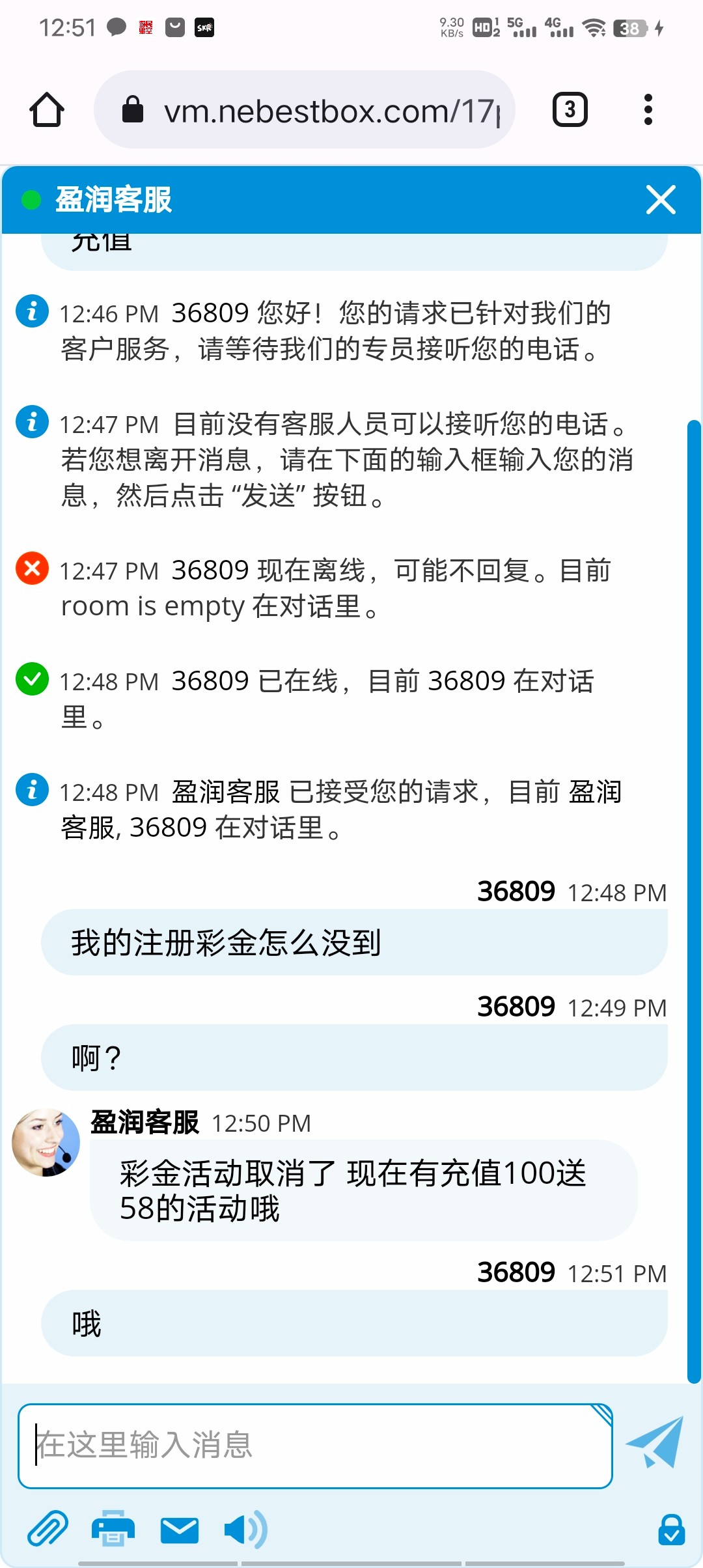
Task: Click the info icon beside the 12:46 PM message
Action: 31,313
